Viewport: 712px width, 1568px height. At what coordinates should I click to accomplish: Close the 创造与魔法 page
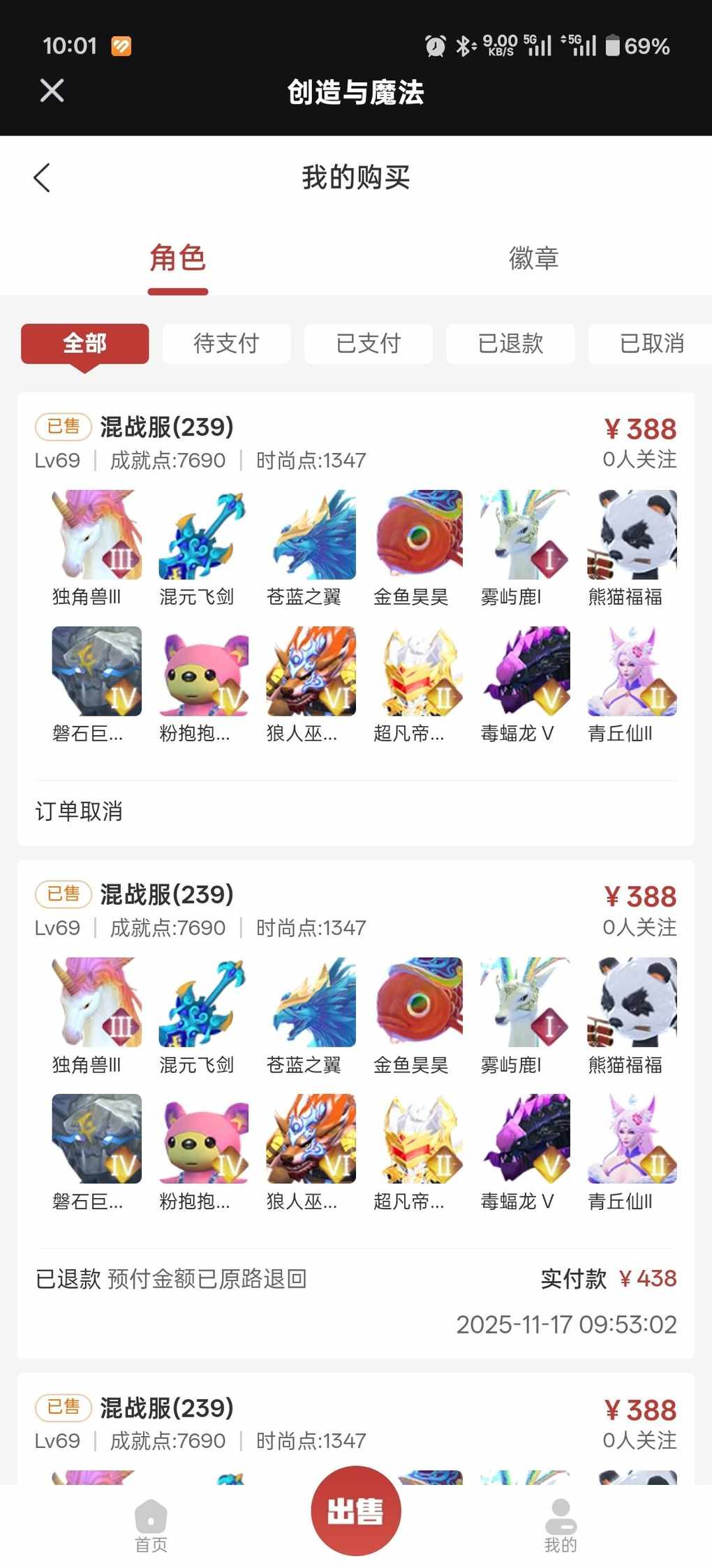point(52,91)
